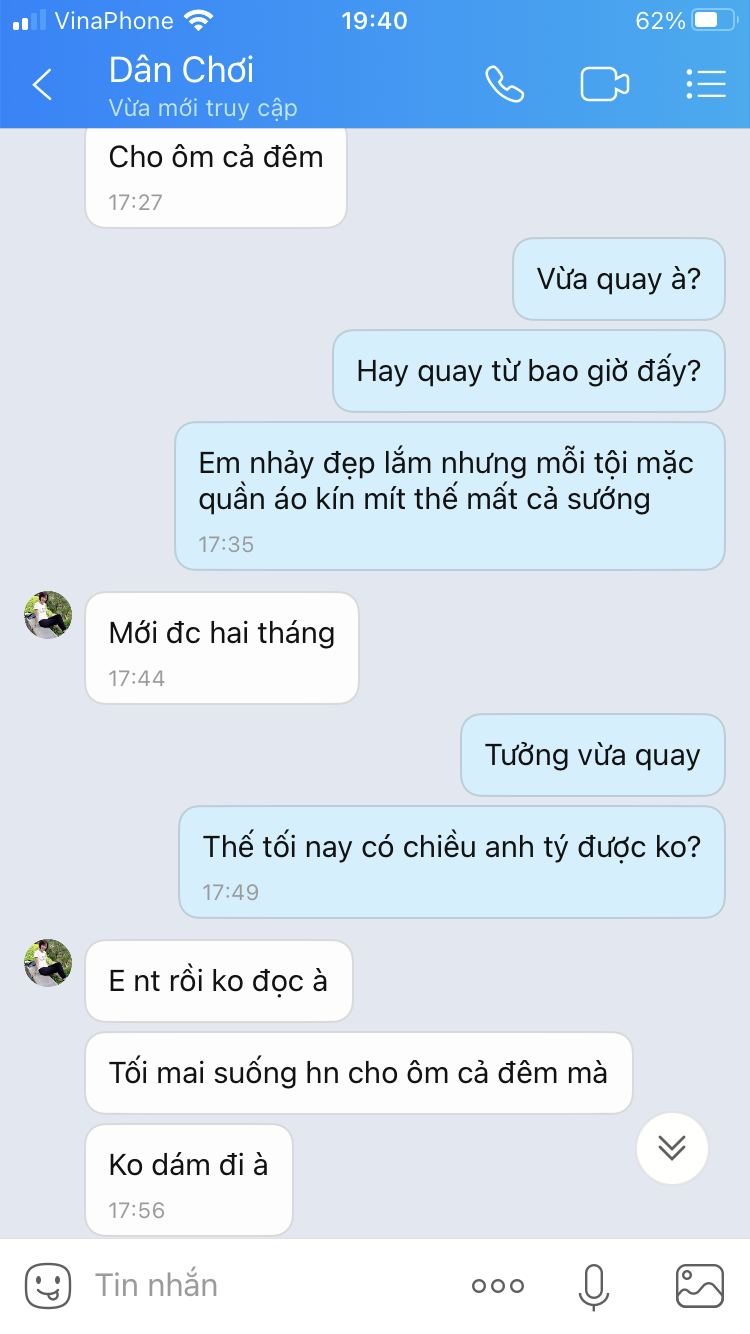Viewport: 750px width, 1334px height.
Task: Start a voice call with Dân Chơi
Action: (x=504, y=85)
